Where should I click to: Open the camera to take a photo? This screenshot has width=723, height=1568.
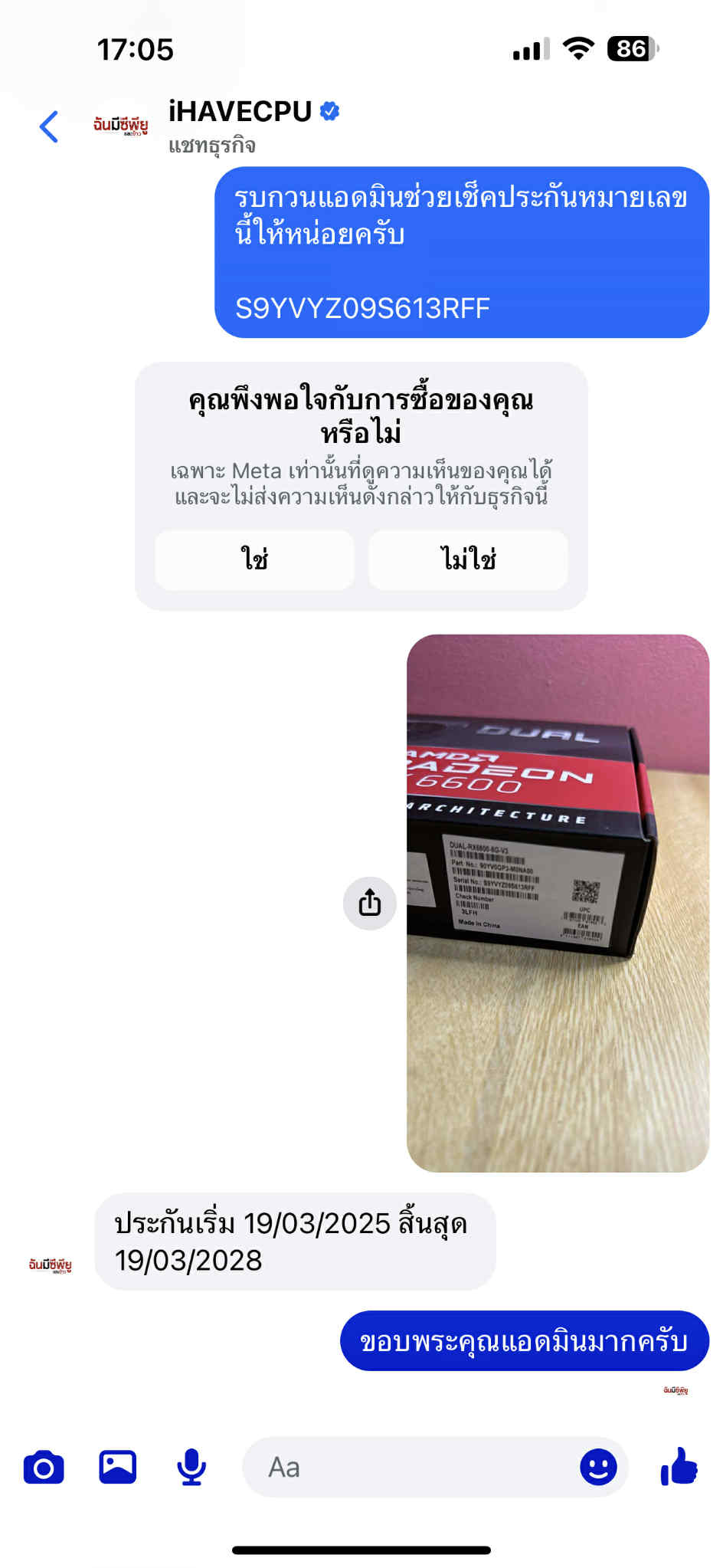(44, 1468)
